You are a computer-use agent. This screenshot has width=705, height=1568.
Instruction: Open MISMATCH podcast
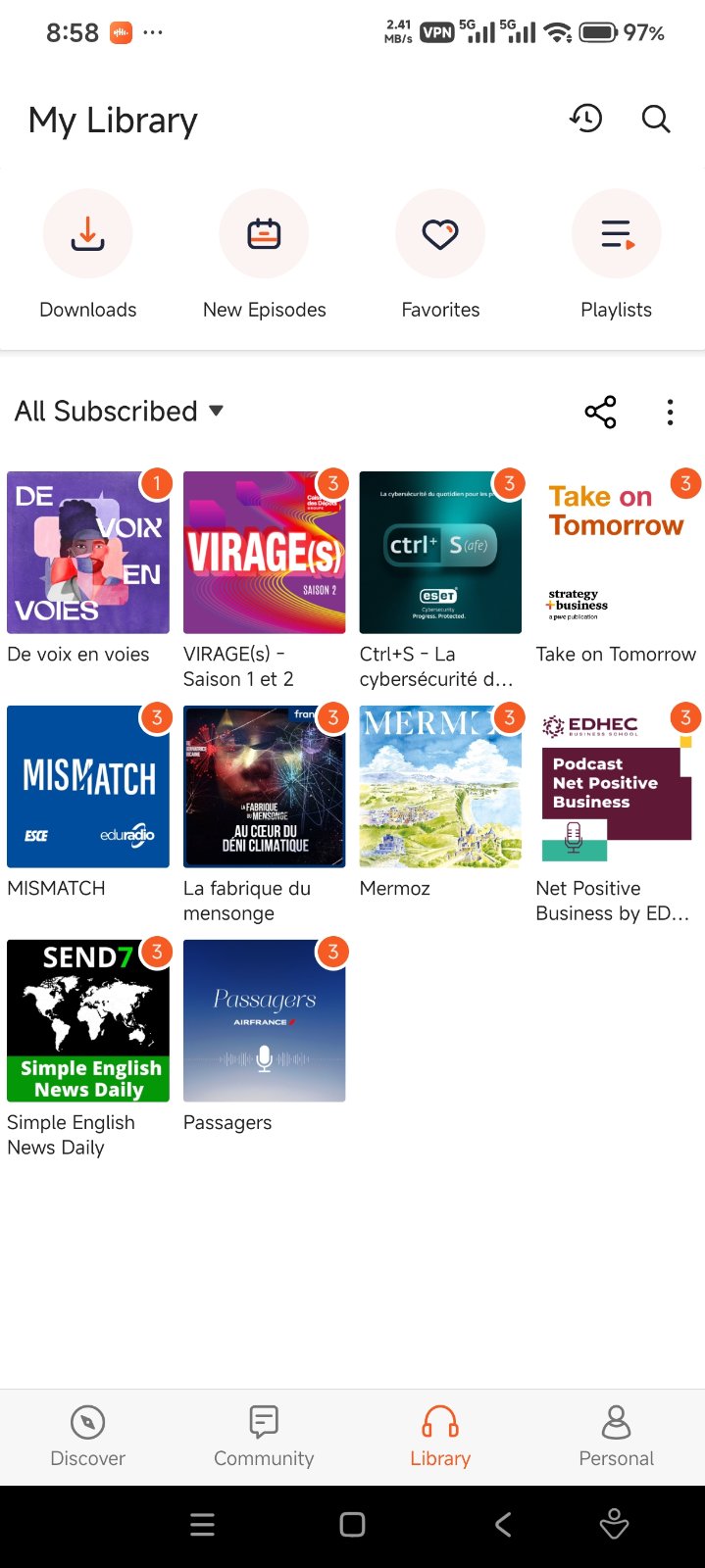[x=88, y=786]
